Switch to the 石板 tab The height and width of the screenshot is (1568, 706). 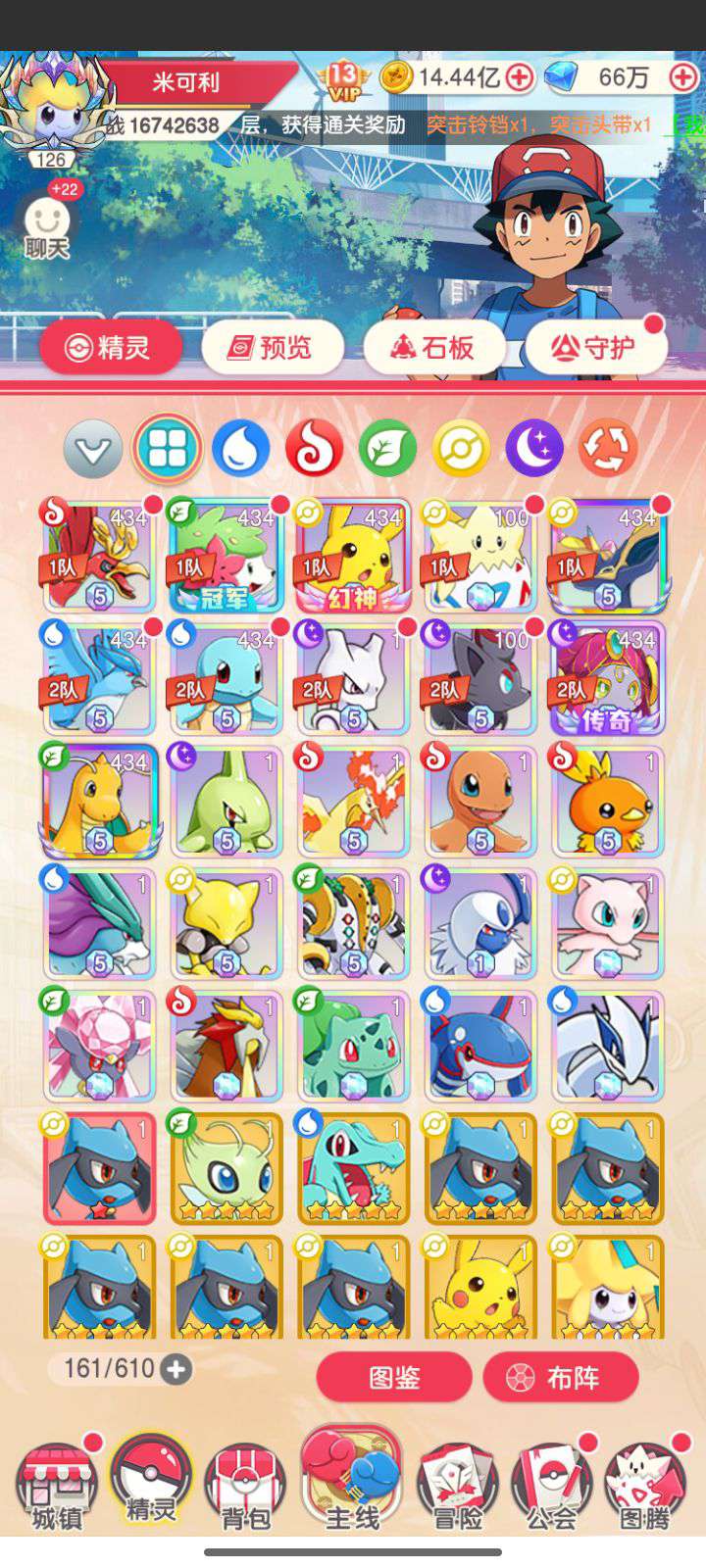pos(434,347)
